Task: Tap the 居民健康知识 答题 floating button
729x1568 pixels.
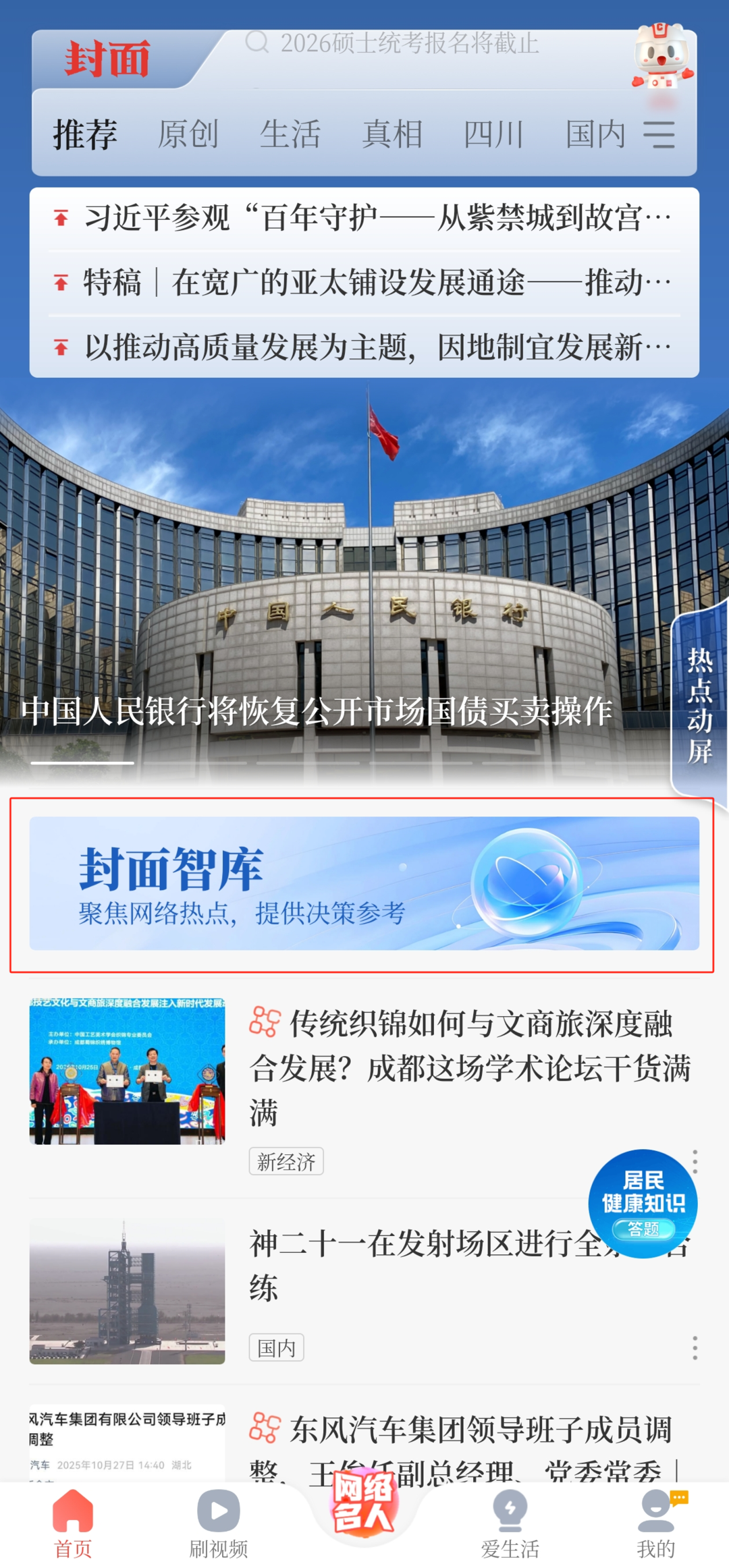Action: pyautogui.click(x=643, y=1203)
